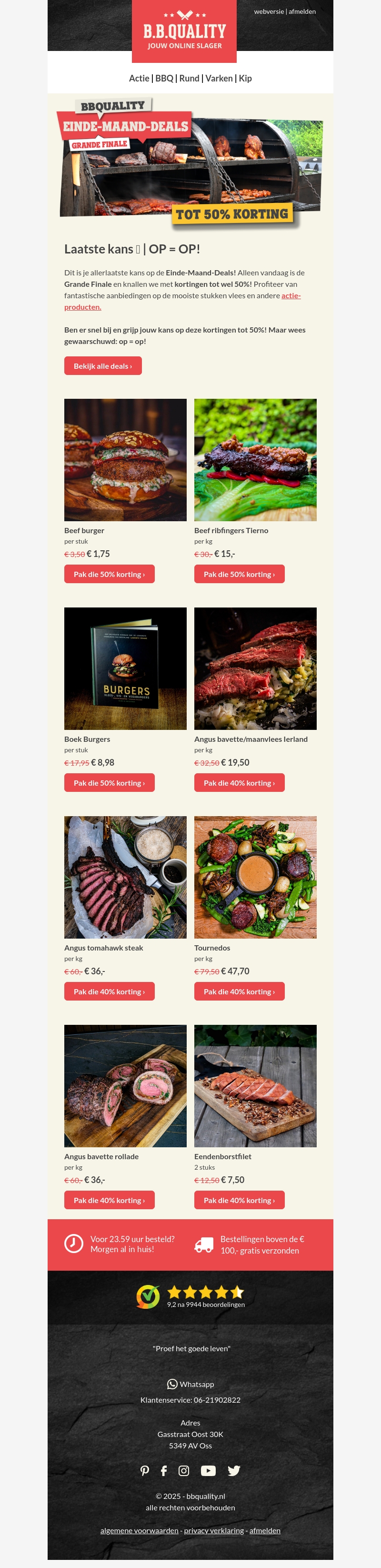Viewport: 381px width, 1568px height.
Task: Tap the discount button under Beef ribfingers Tierno
Action: (239, 574)
